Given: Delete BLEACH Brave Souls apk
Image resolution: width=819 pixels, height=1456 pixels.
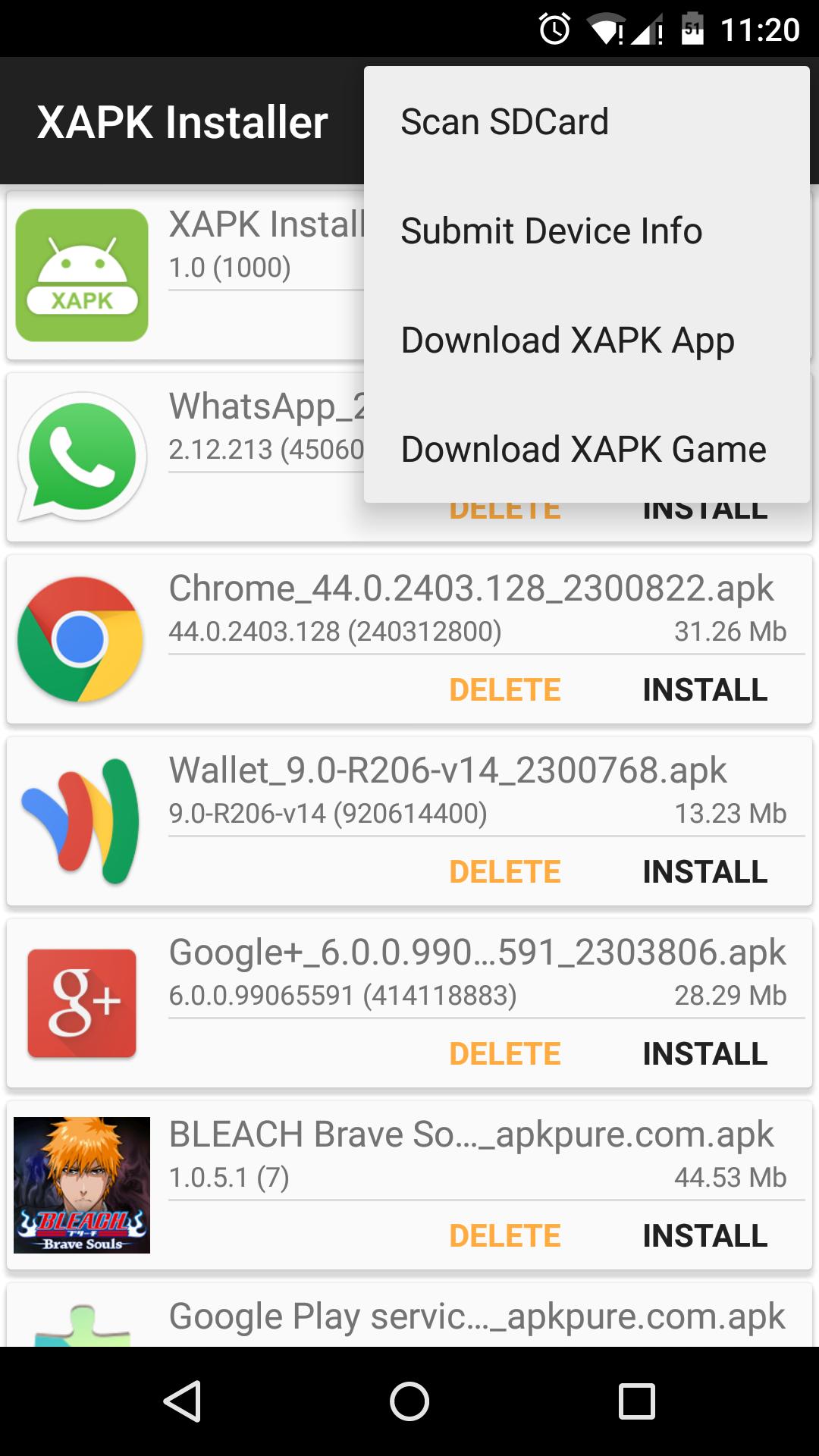Looking at the screenshot, I should (x=505, y=1236).
